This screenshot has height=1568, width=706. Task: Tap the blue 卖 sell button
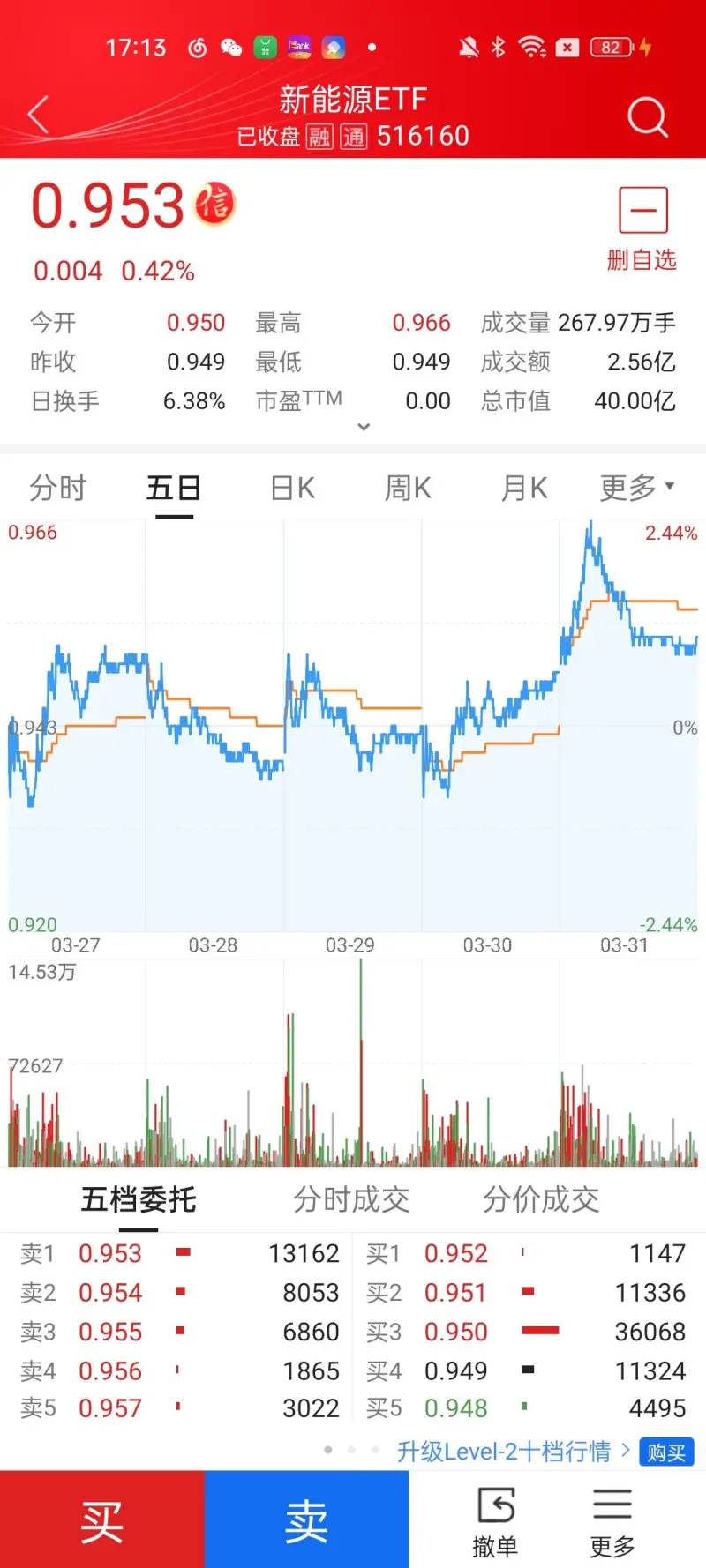click(x=307, y=1519)
